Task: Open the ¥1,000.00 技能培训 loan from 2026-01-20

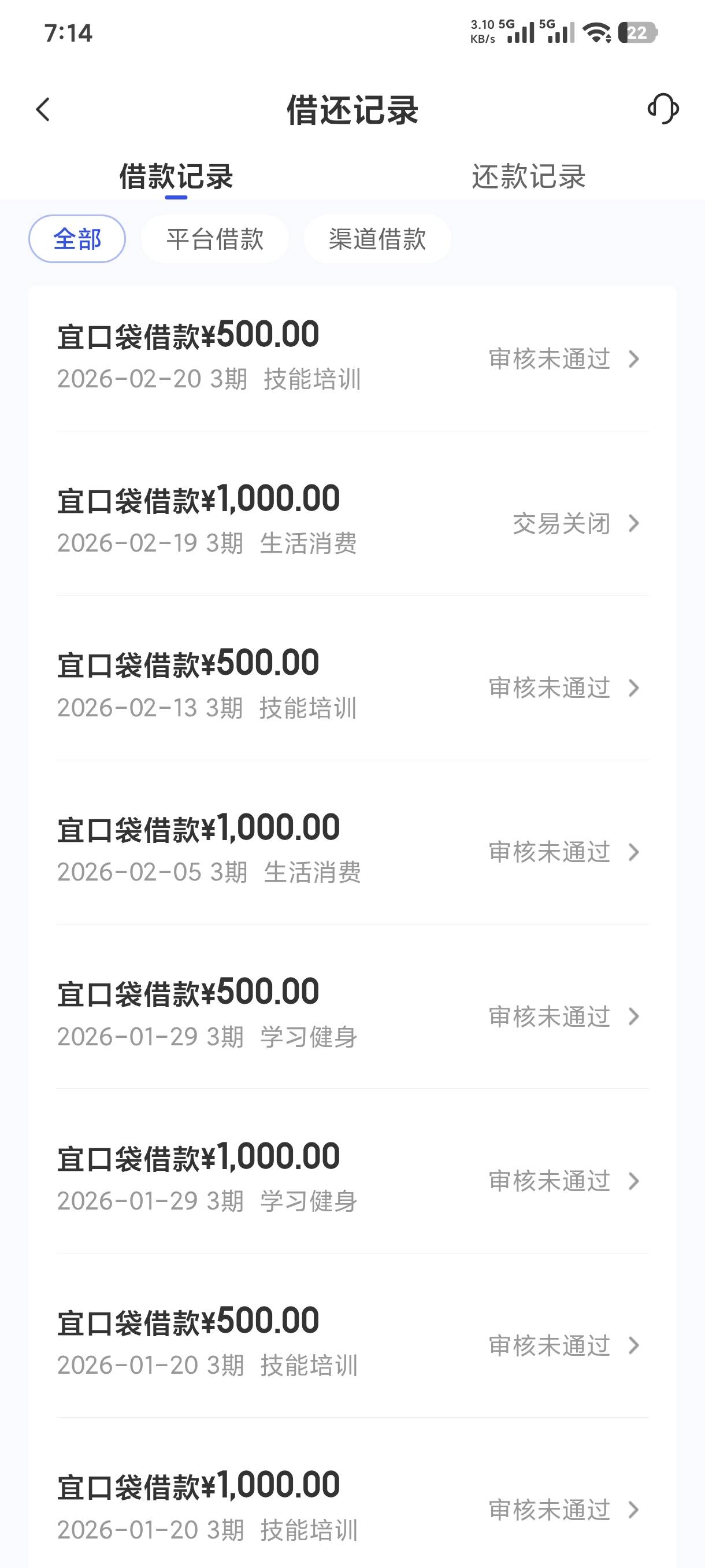Action: click(x=352, y=1508)
